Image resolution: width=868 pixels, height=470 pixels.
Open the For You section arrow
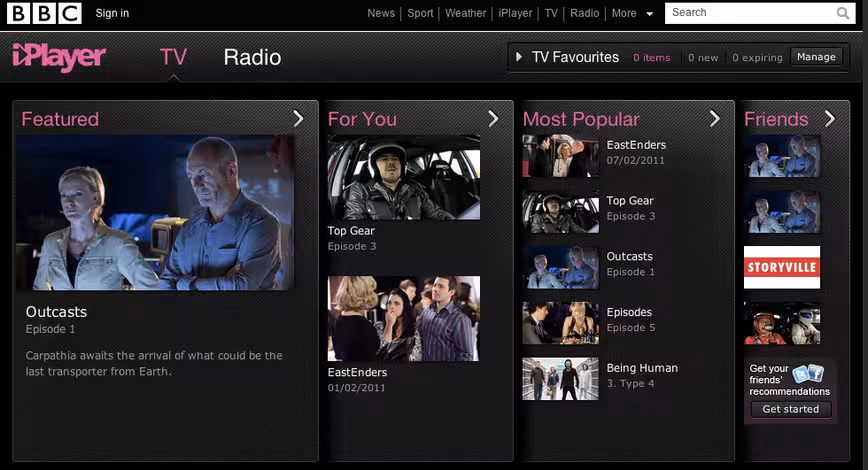click(x=493, y=118)
